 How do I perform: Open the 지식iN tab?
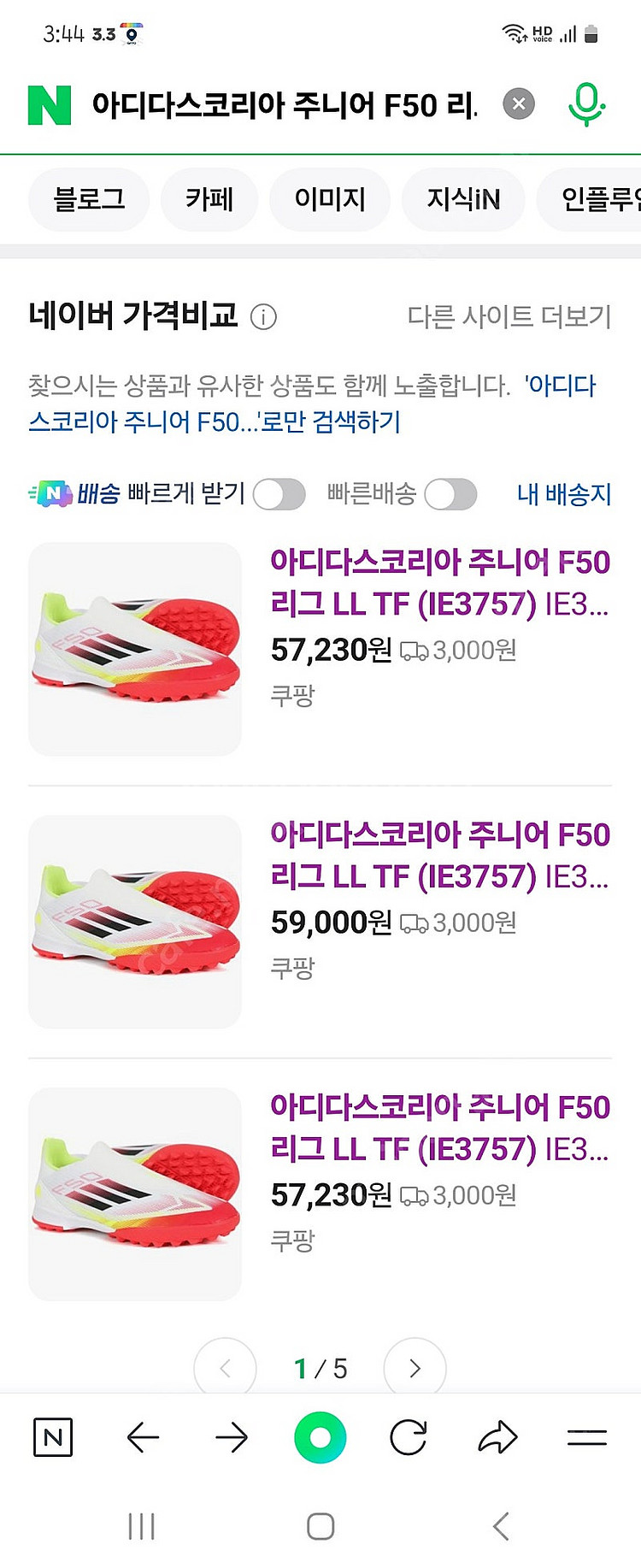pos(462,199)
